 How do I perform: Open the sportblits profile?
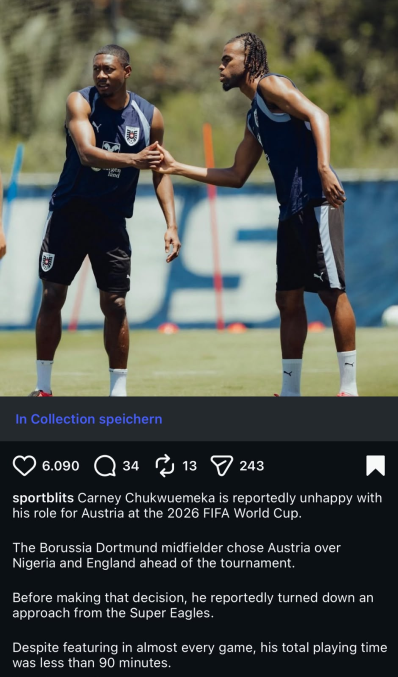click(x=43, y=498)
